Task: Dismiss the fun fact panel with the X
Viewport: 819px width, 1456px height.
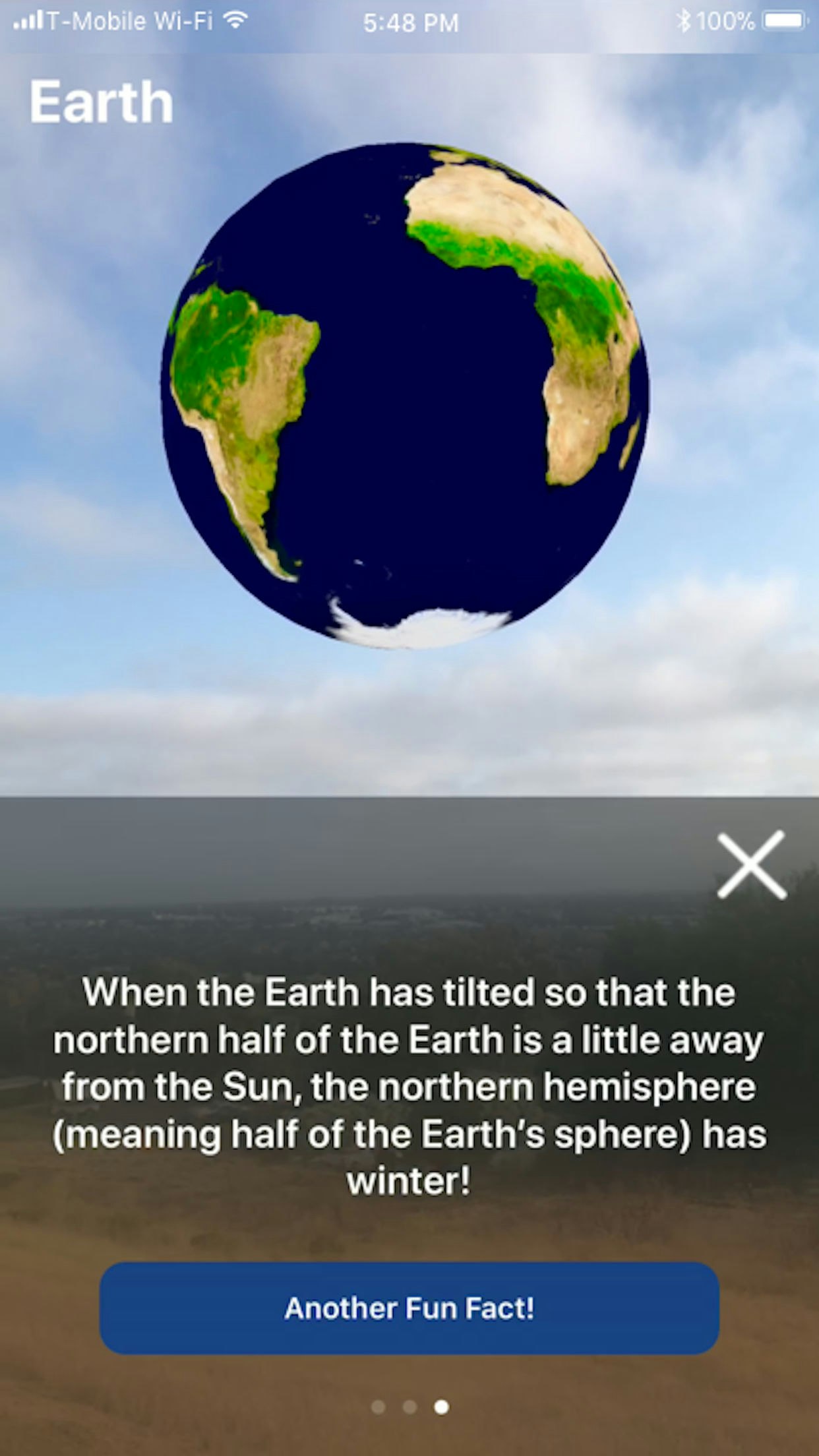Action: click(x=752, y=866)
